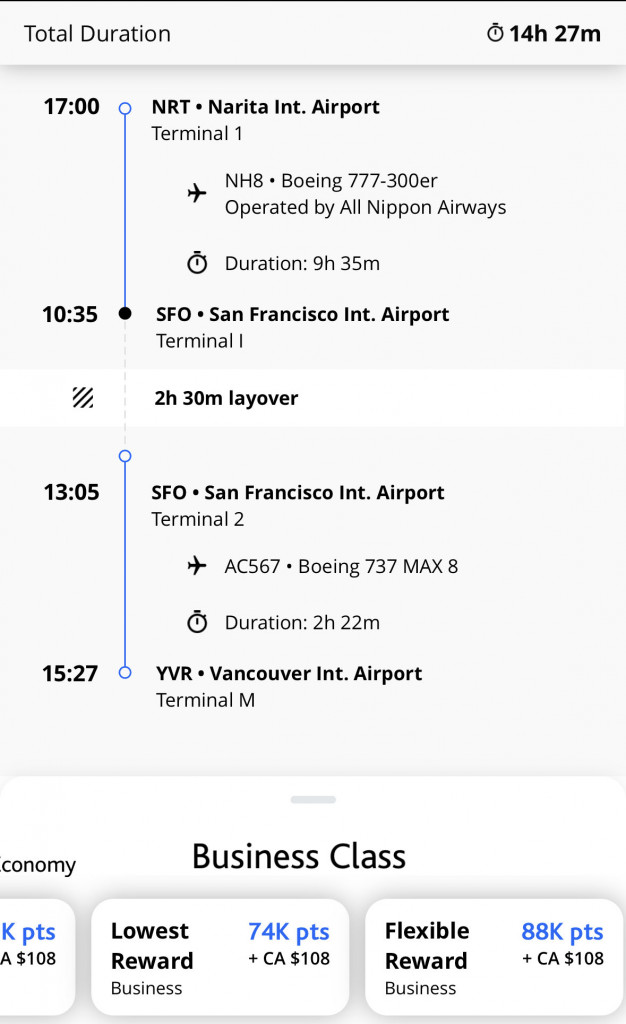Image resolution: width=626 pixels, height=1024 pixels.
Task: Select the partially visible Economy fare card
Action: [36, 957]
